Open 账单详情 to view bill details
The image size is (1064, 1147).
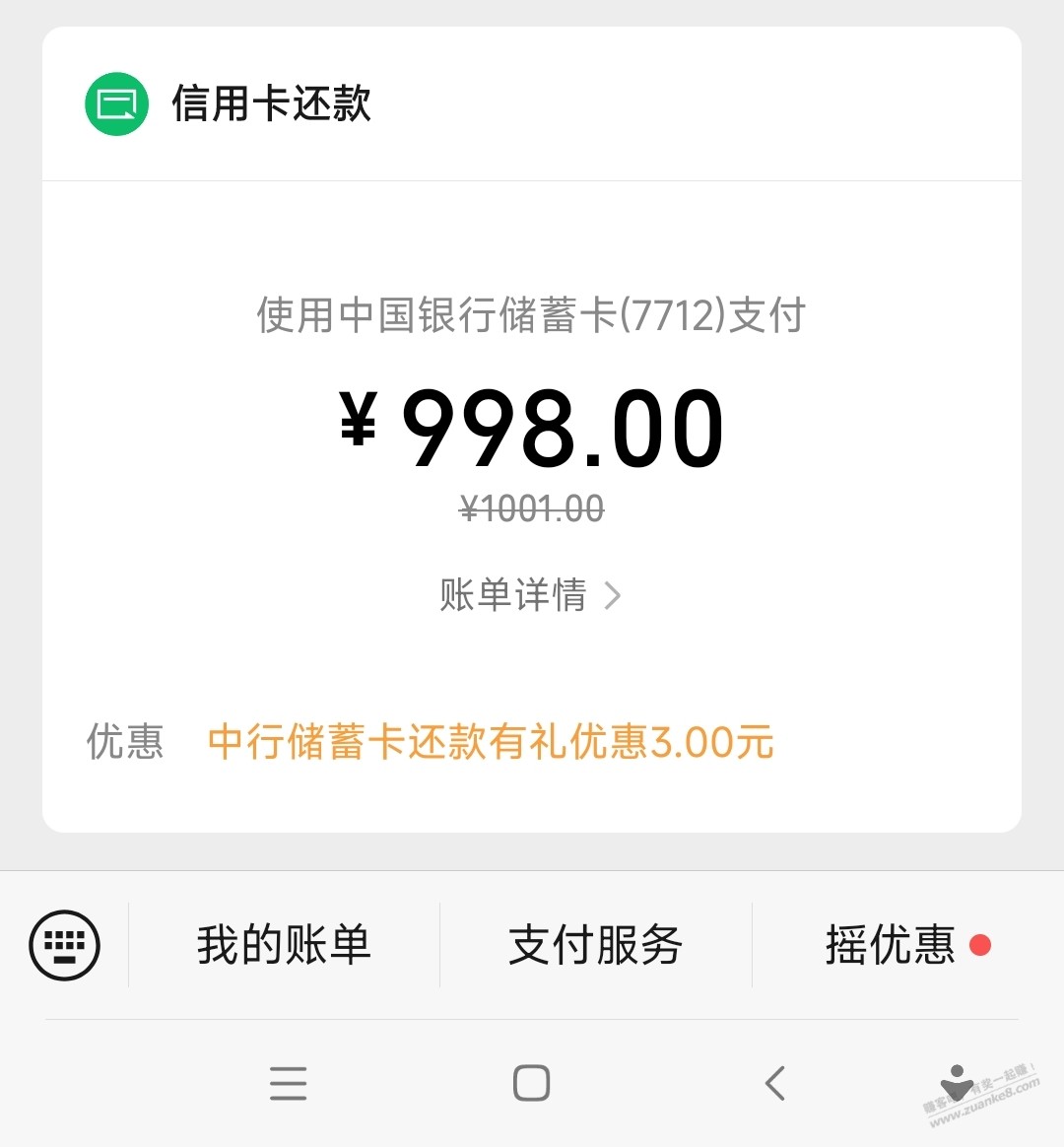(x=513, y=594)
